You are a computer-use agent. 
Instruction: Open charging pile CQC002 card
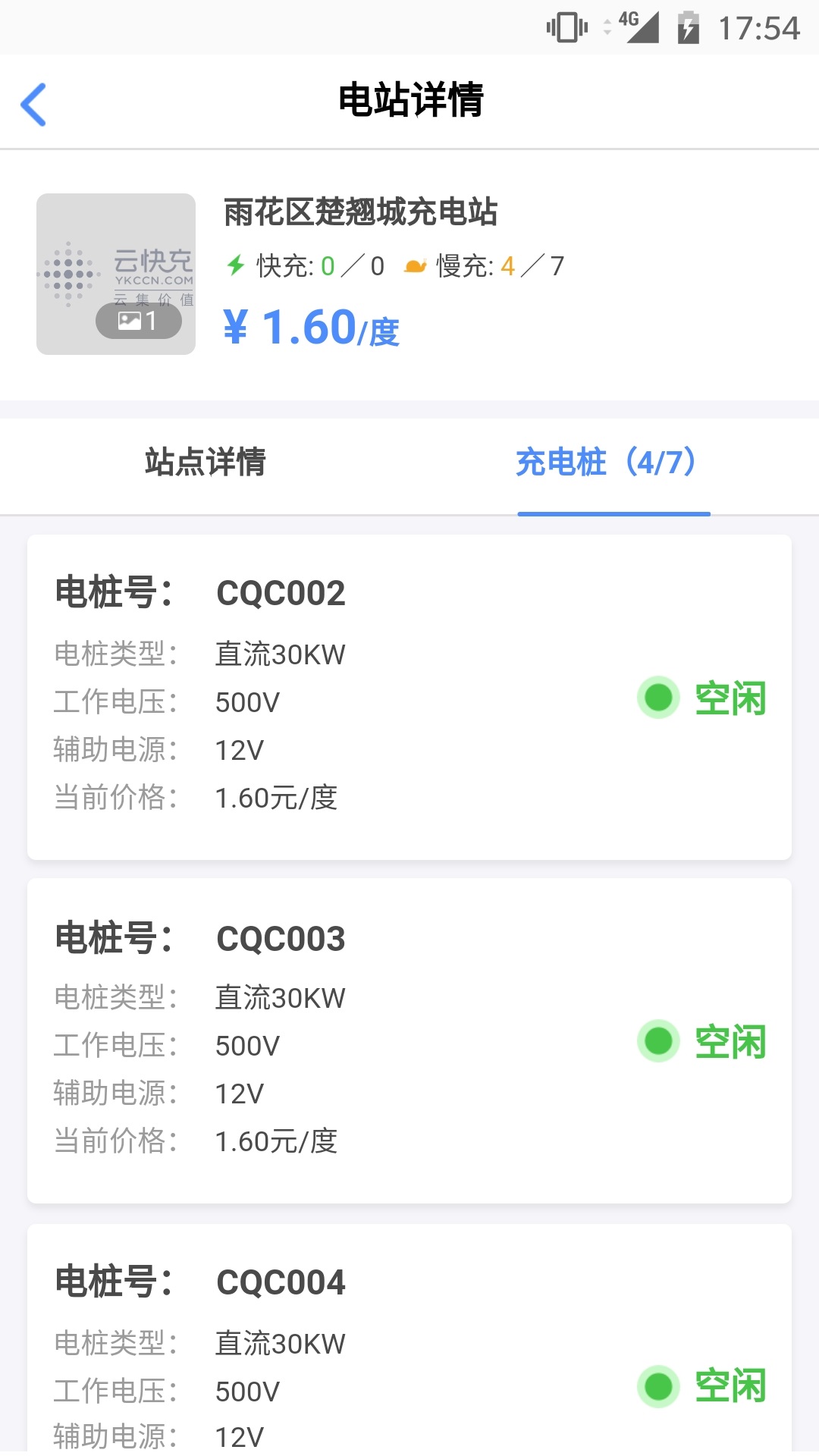click(409, 697)
